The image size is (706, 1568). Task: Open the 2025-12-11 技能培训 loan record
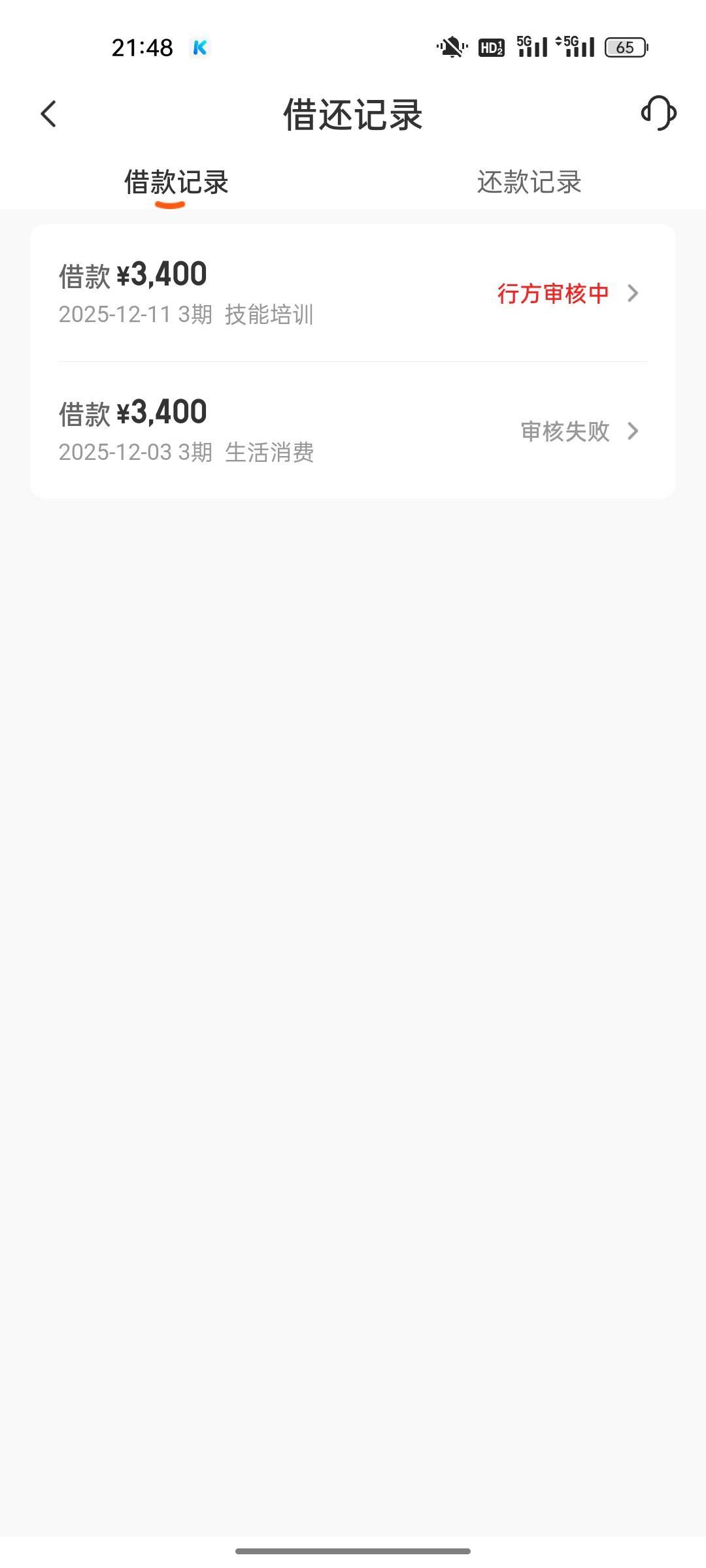352,293
